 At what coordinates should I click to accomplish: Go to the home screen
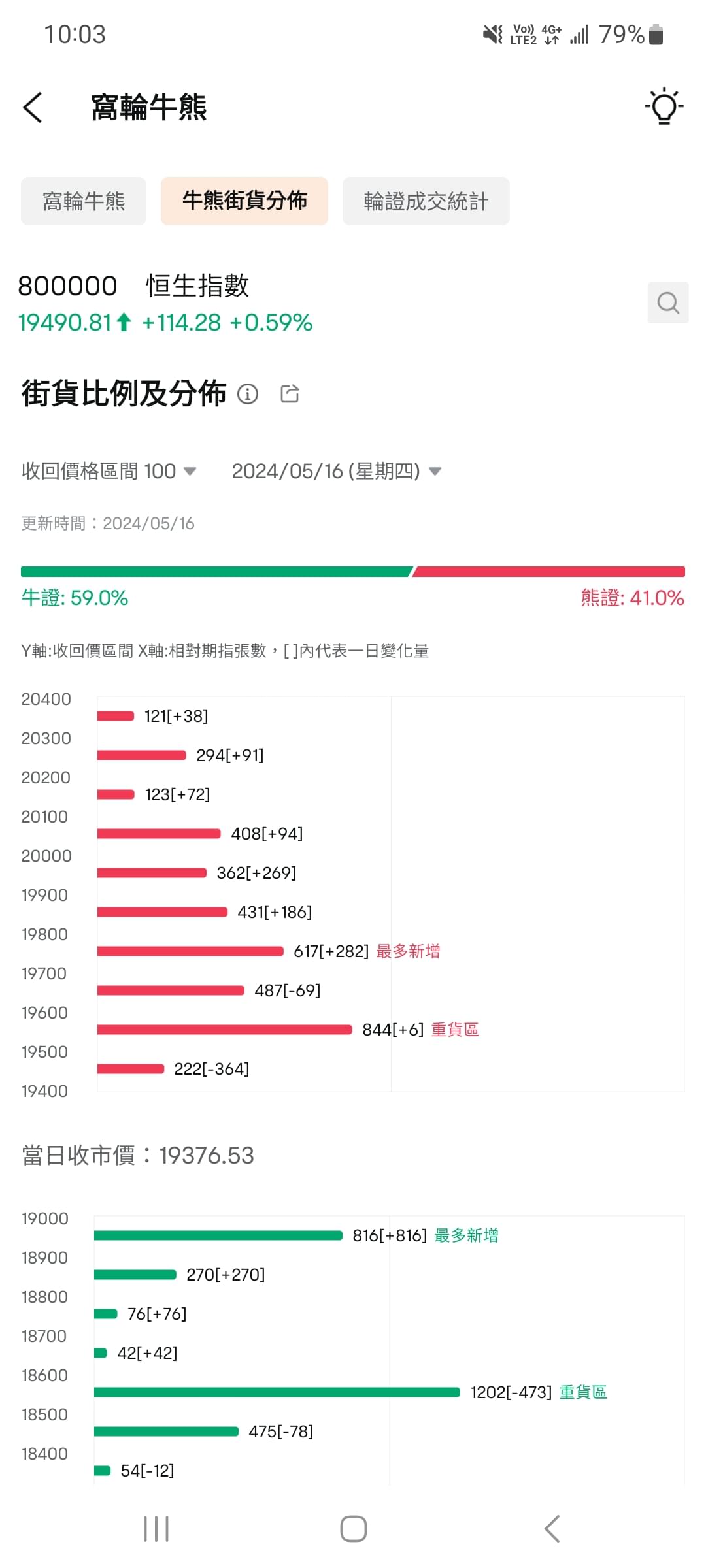(x=353, y=1529)
